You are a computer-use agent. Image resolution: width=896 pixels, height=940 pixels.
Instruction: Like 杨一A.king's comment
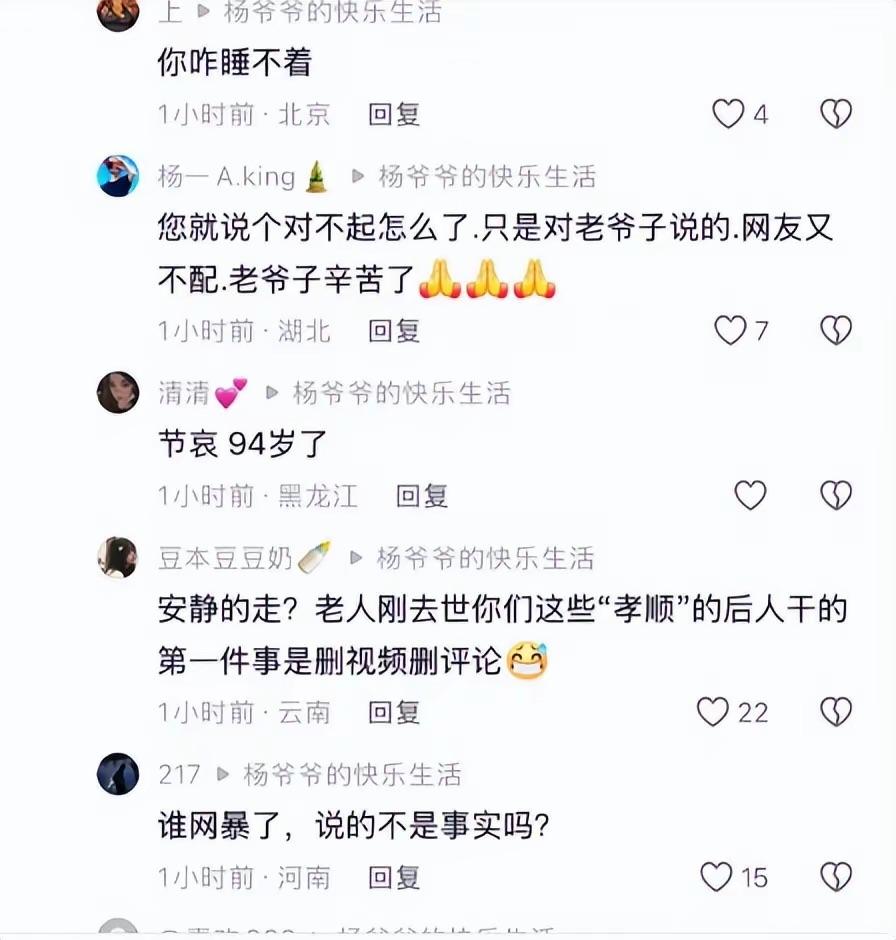click(731, 330)
